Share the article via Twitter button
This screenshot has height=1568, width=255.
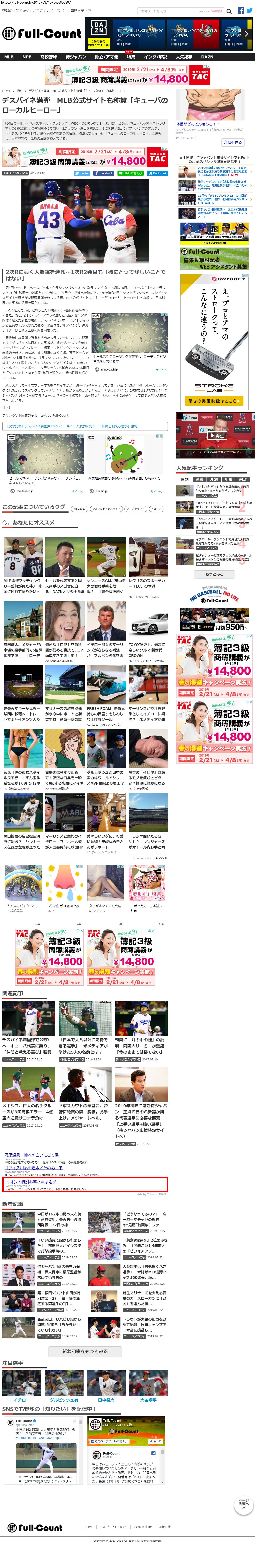click(82, 173)
